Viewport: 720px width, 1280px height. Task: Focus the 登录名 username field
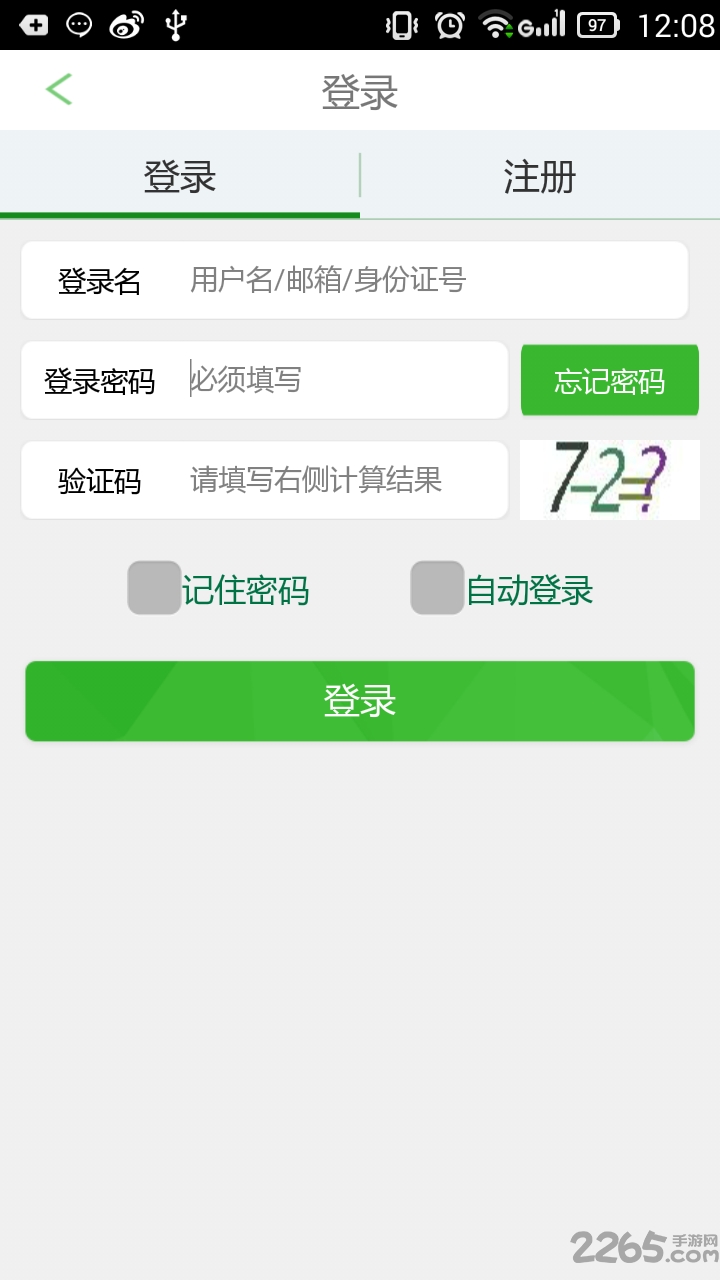coord(430,280)
